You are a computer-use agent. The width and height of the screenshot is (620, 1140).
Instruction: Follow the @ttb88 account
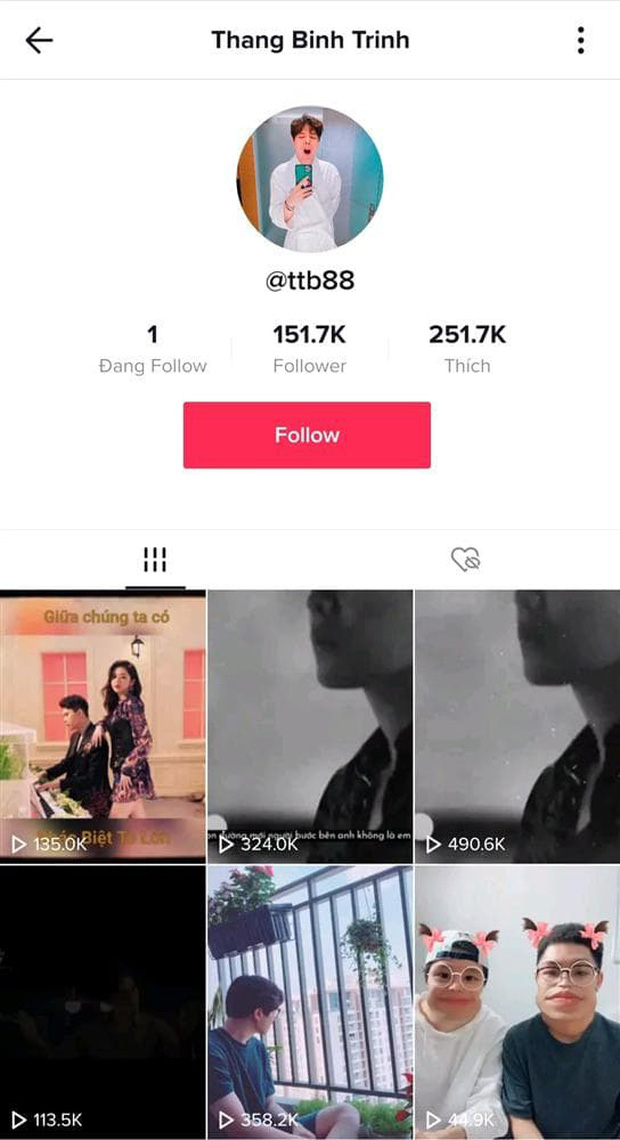click(307, 435)
